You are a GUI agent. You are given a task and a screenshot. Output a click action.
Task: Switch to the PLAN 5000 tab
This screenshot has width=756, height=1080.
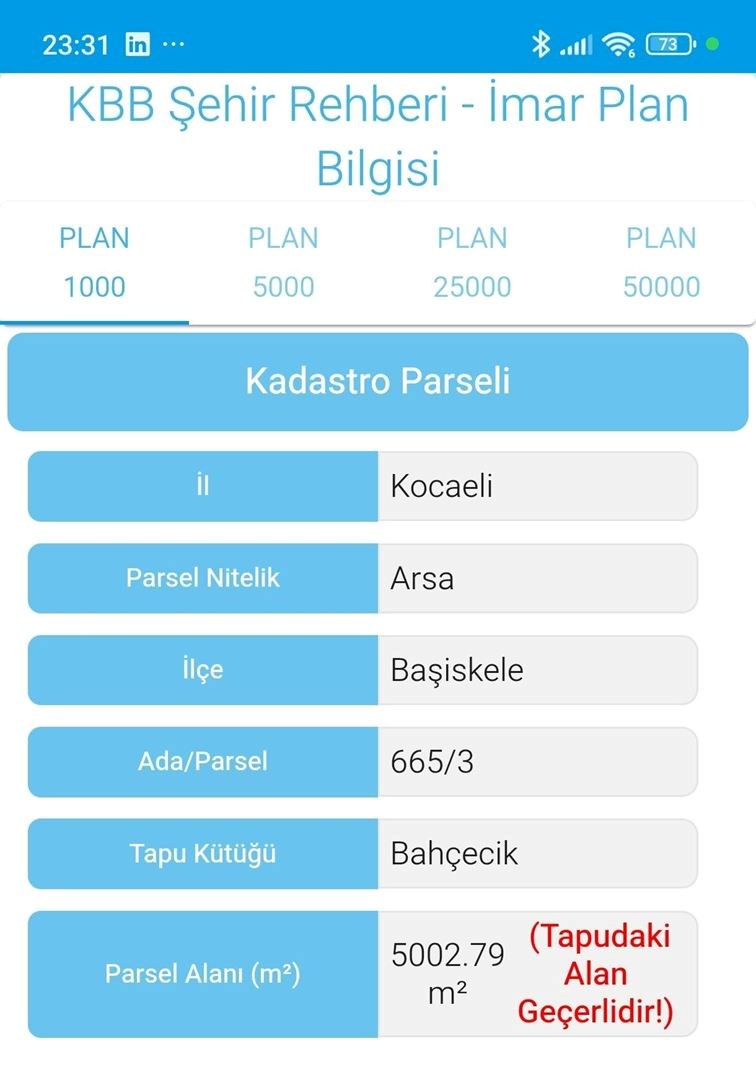click(283, 263)
